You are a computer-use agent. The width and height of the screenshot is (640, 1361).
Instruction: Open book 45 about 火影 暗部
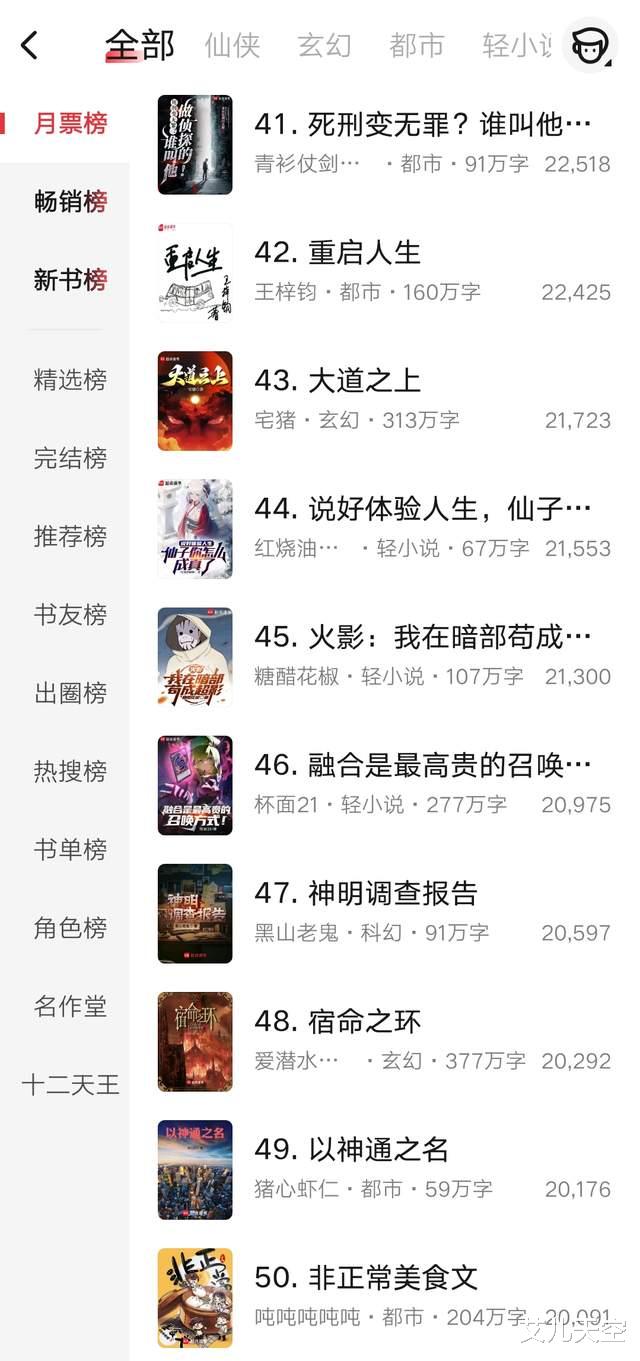[422, 637]
